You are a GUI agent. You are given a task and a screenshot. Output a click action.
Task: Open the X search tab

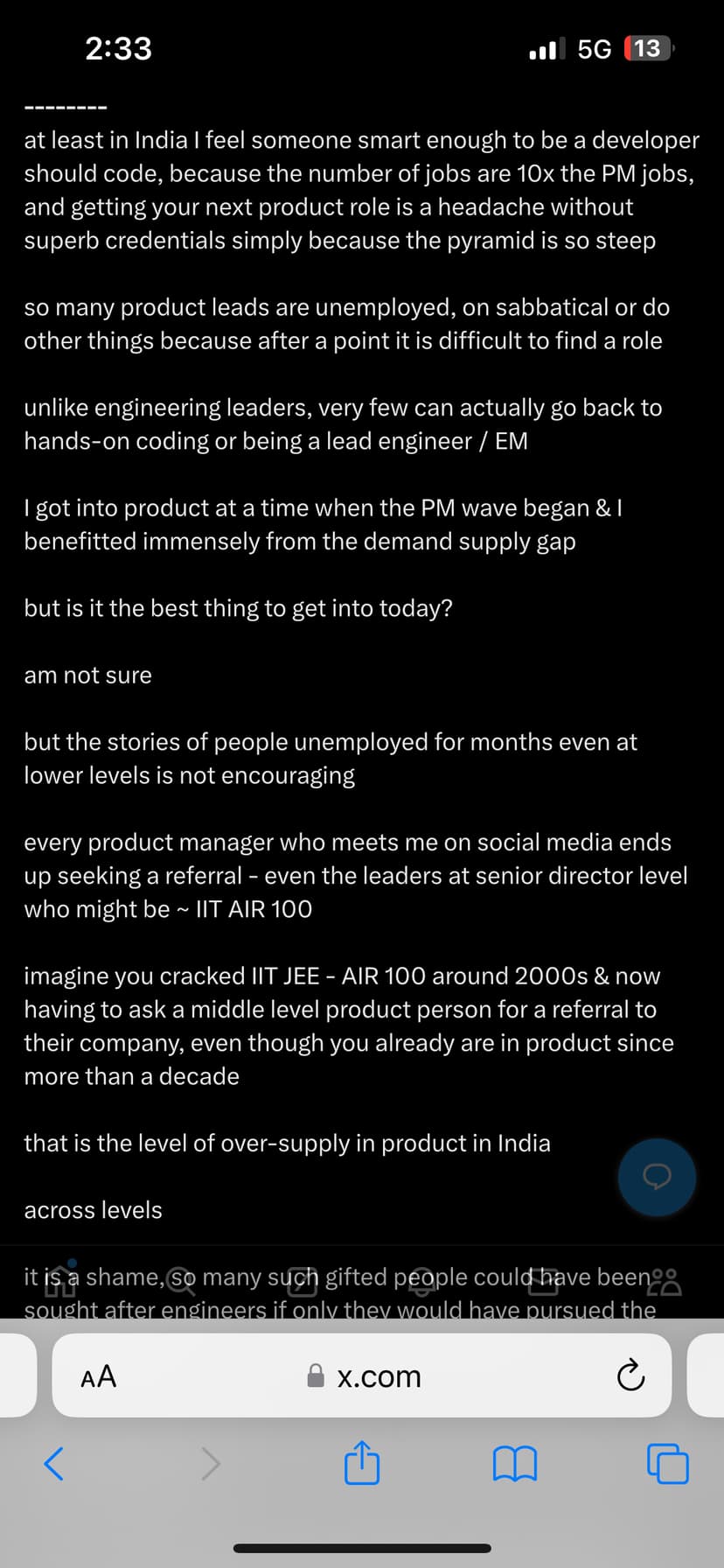pos(181,1281)
